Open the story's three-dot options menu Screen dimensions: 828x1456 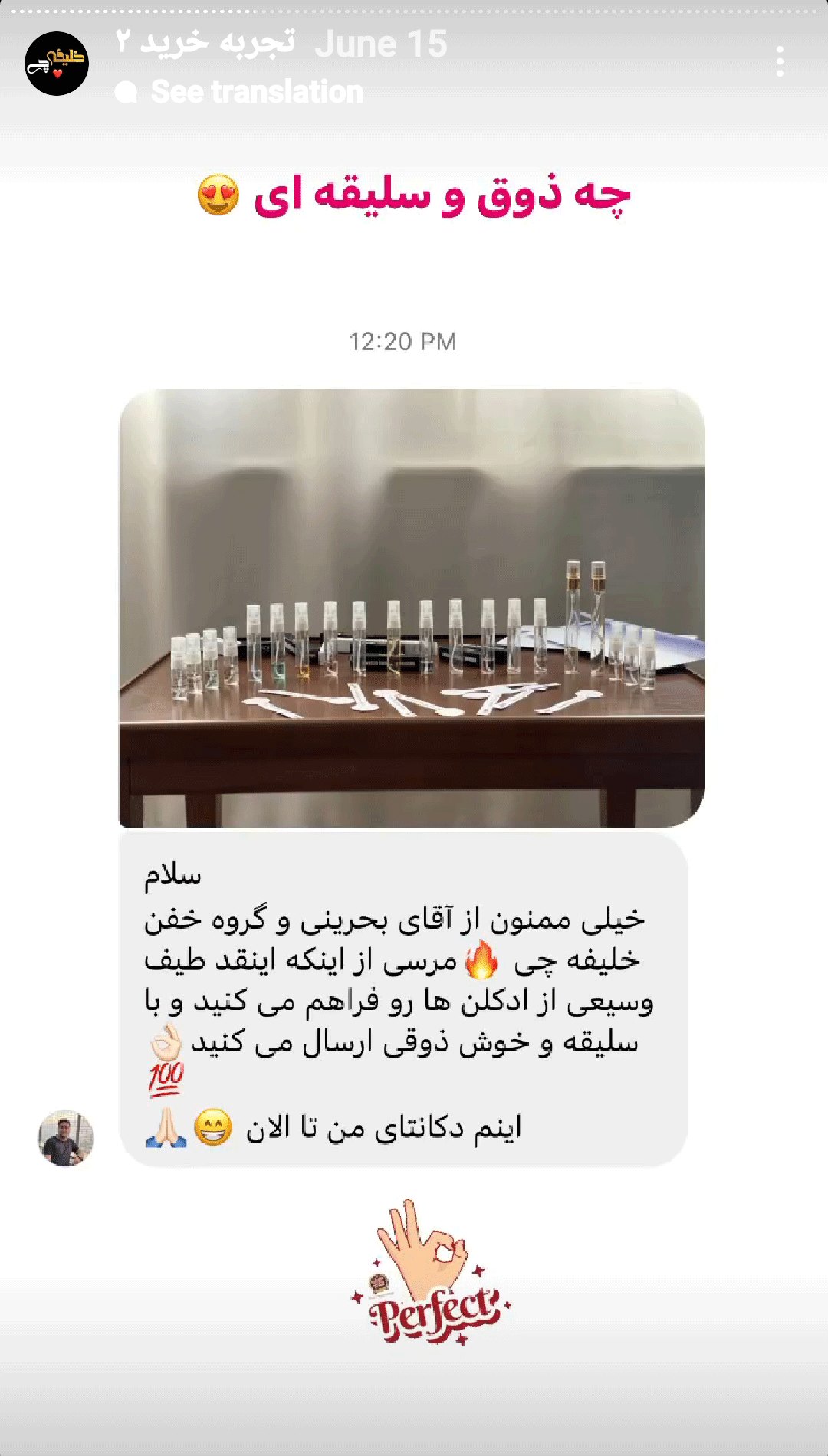(x=780, y=61)
